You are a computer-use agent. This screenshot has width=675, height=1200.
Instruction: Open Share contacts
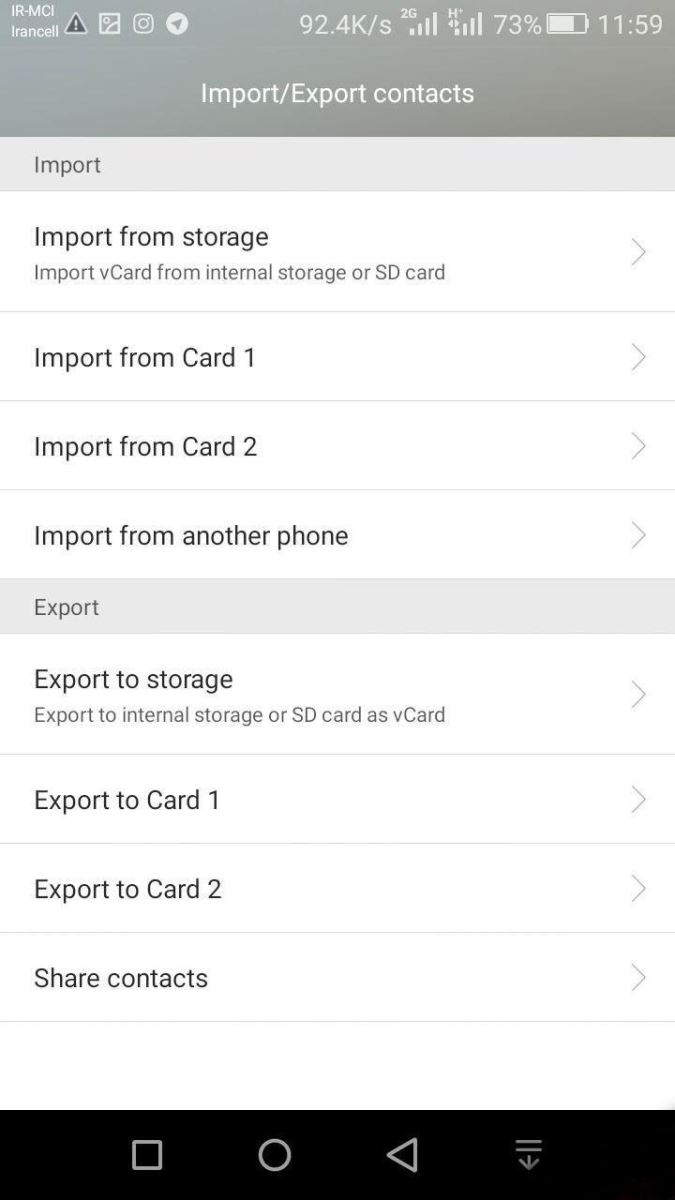[337, 977]
